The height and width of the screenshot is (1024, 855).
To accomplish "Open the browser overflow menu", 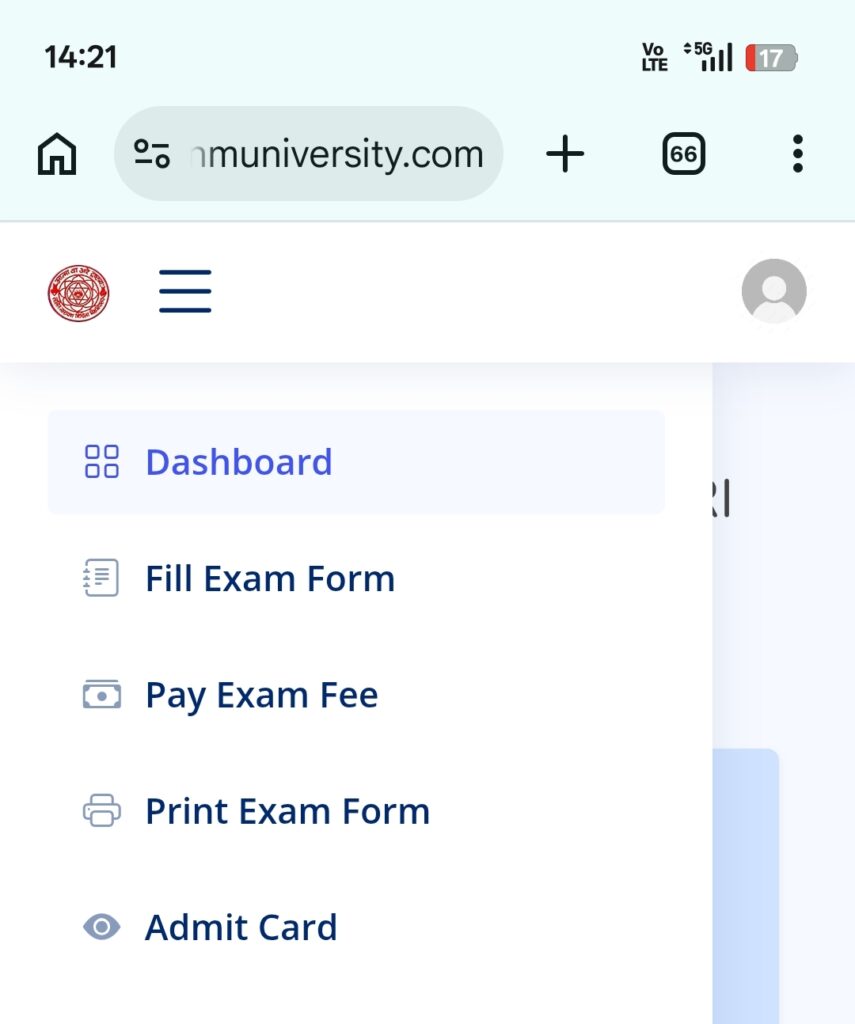I will click(x=797, y=155).
